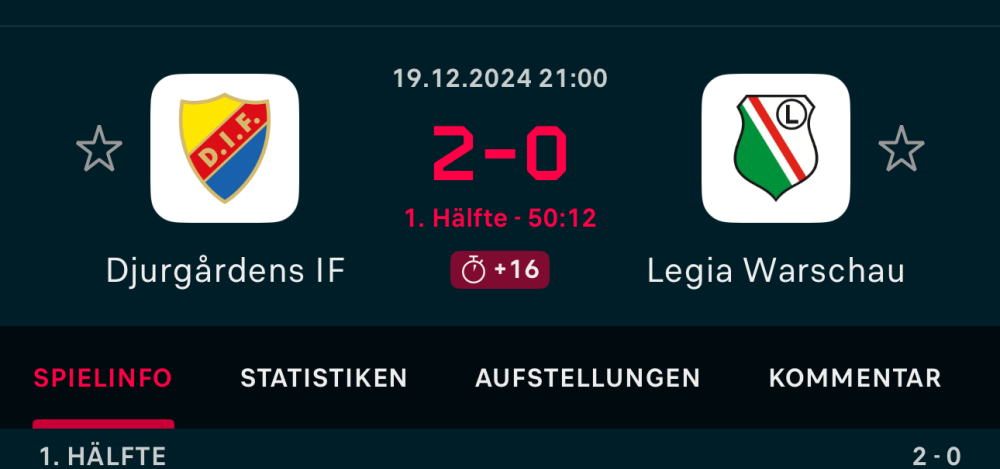Image resolution: width=1000 pixels, height=469 pixels.
Task: Open Legia Warschau team crest
Action: click(776, 148)
